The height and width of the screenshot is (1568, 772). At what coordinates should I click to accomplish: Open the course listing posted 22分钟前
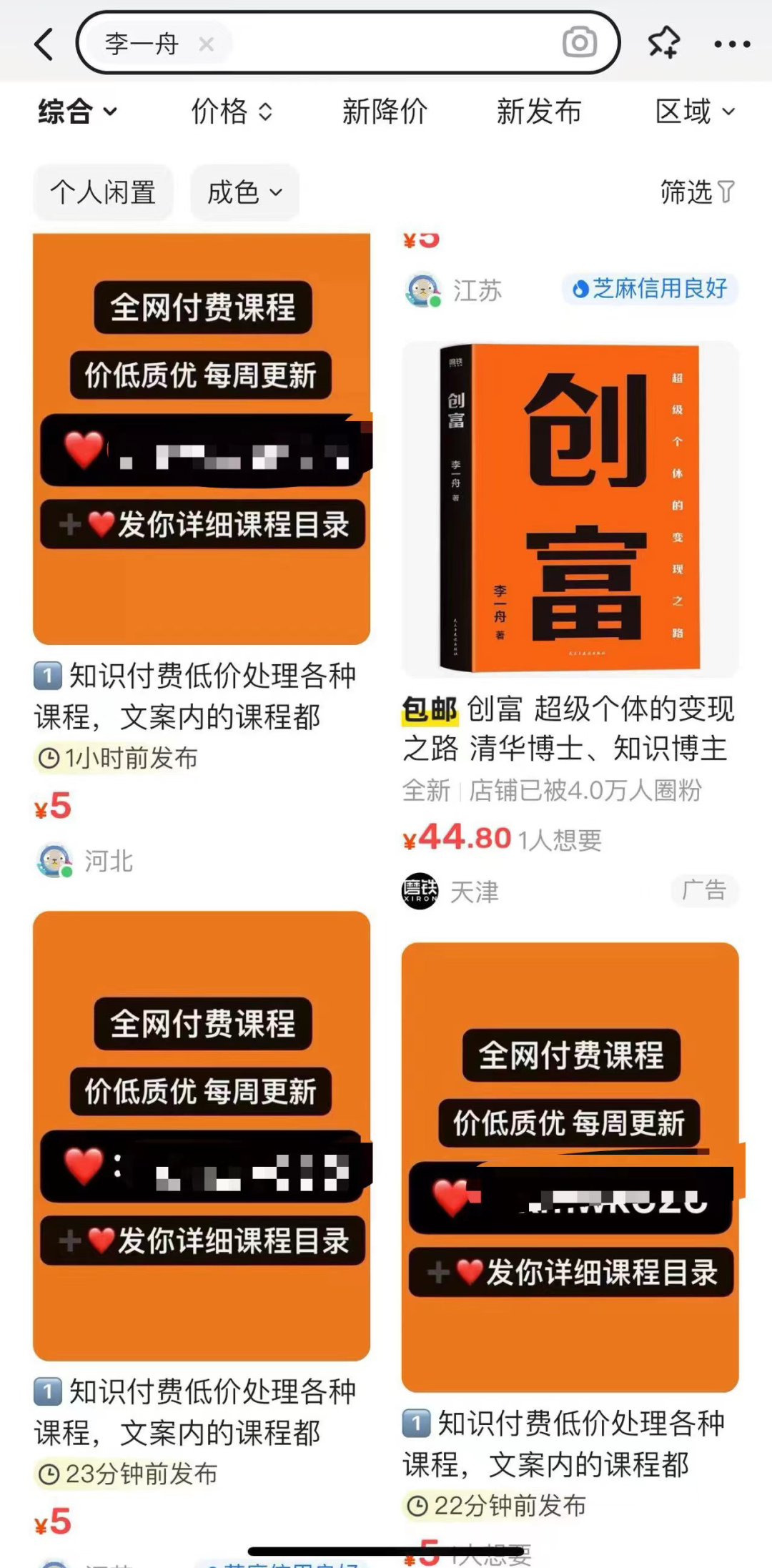click(570, 1167)
